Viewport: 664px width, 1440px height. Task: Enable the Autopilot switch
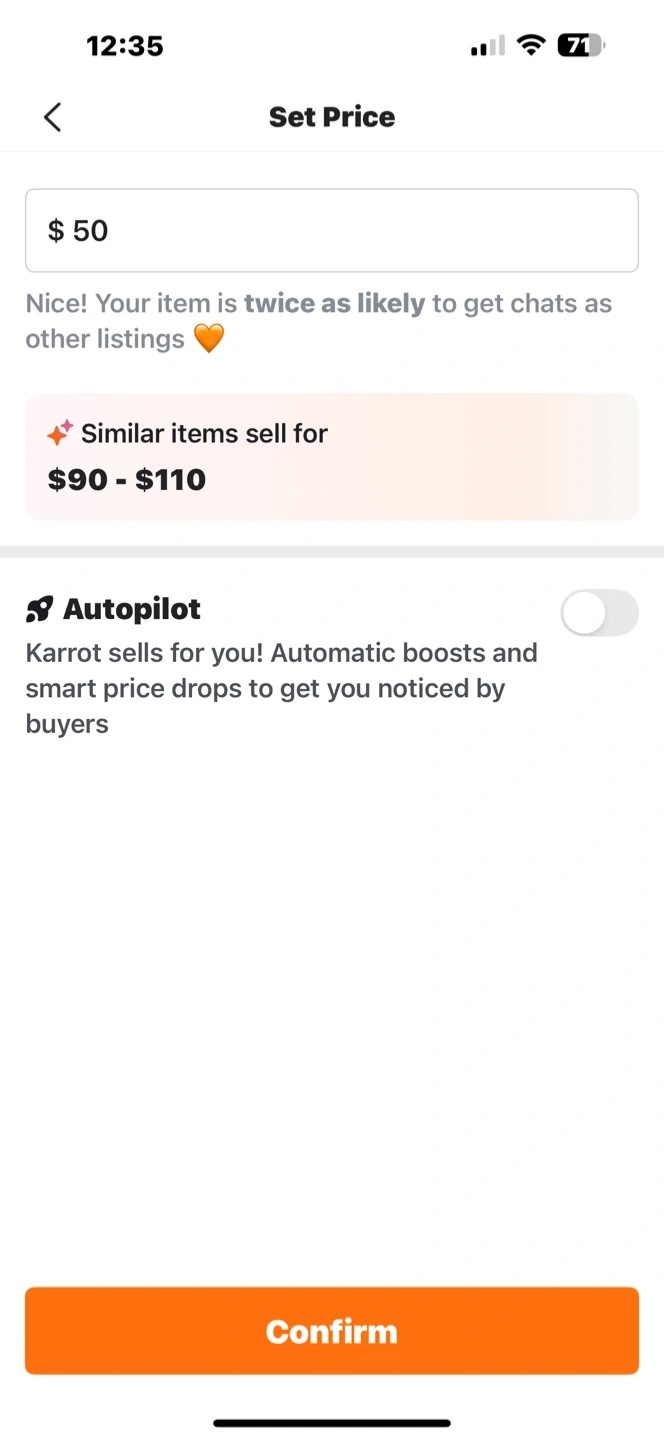tap(599, 613)
